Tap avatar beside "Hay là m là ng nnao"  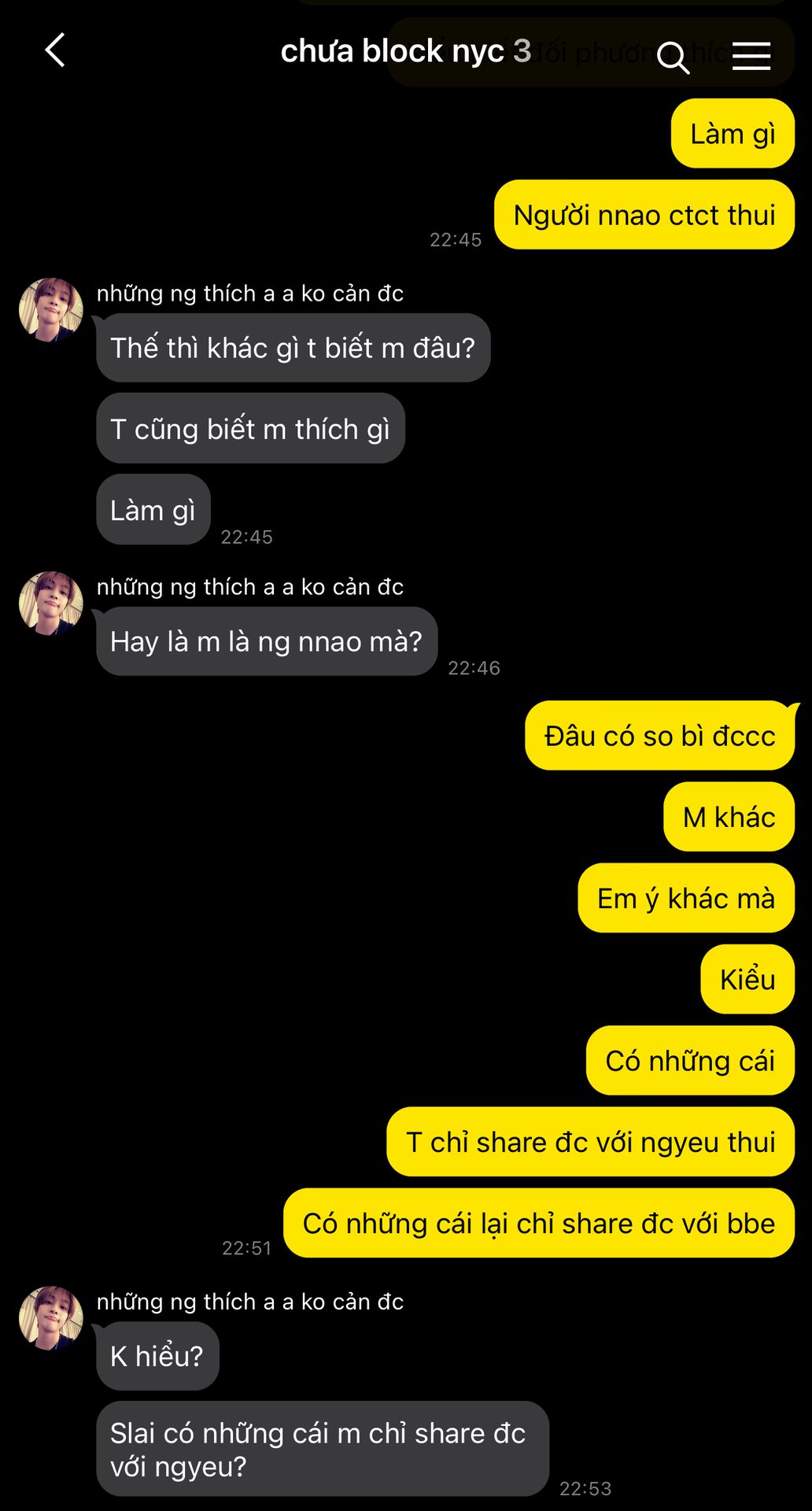(x=51, y=603)
